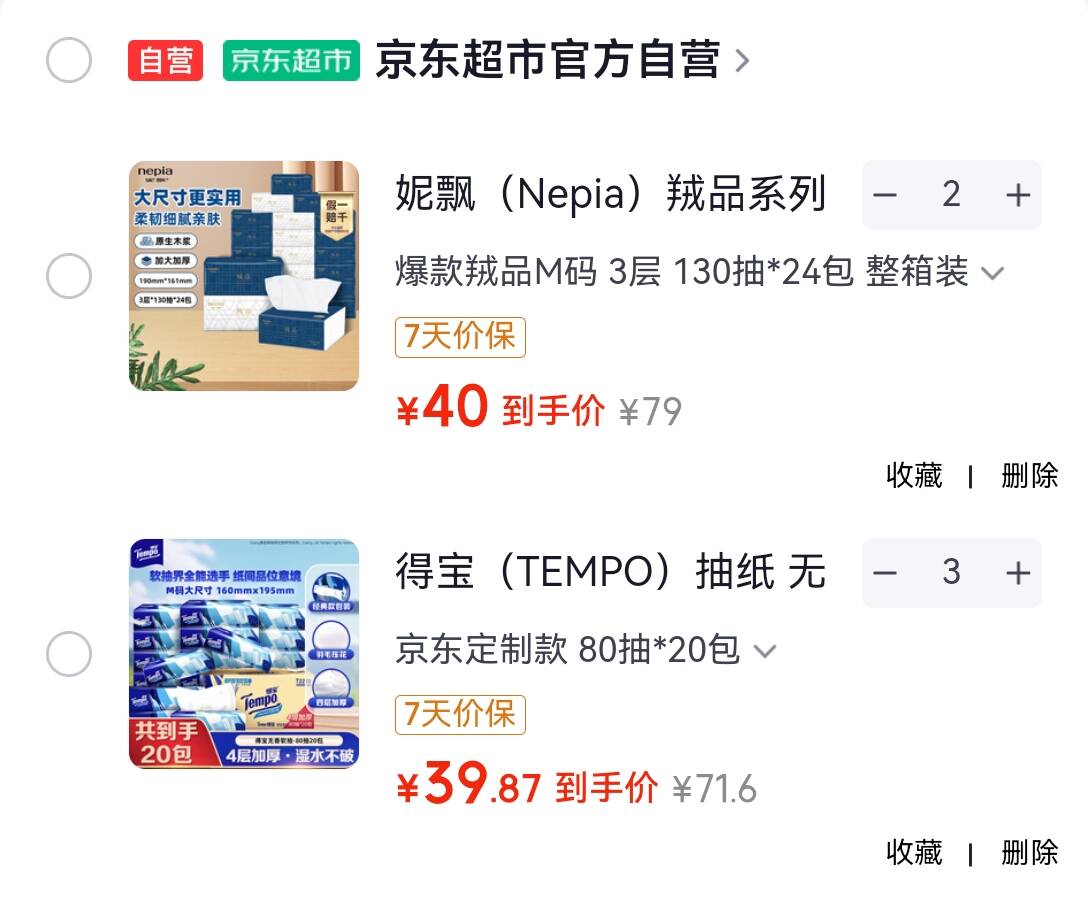Add the Nepia tissue to 收藏 favorites
The height and width of the screenshot is (898, 1088).
(914, 476)
